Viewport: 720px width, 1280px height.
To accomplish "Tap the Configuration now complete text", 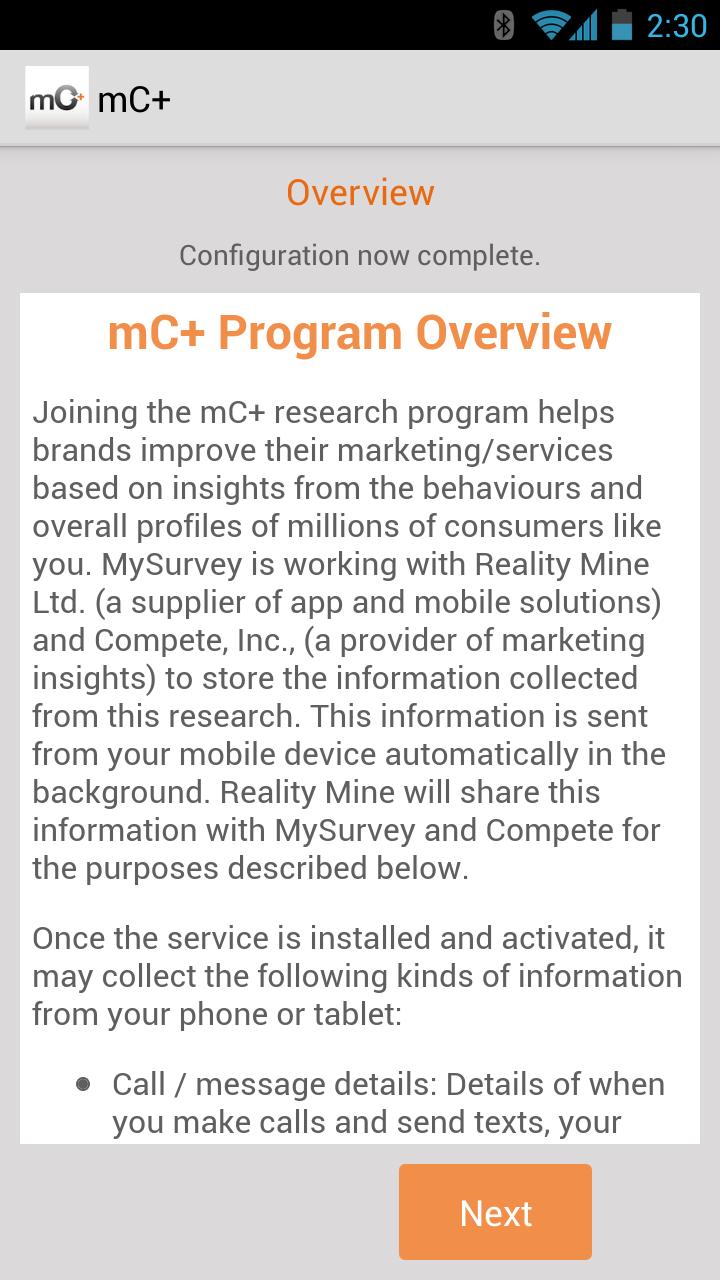I will [359, 256].
